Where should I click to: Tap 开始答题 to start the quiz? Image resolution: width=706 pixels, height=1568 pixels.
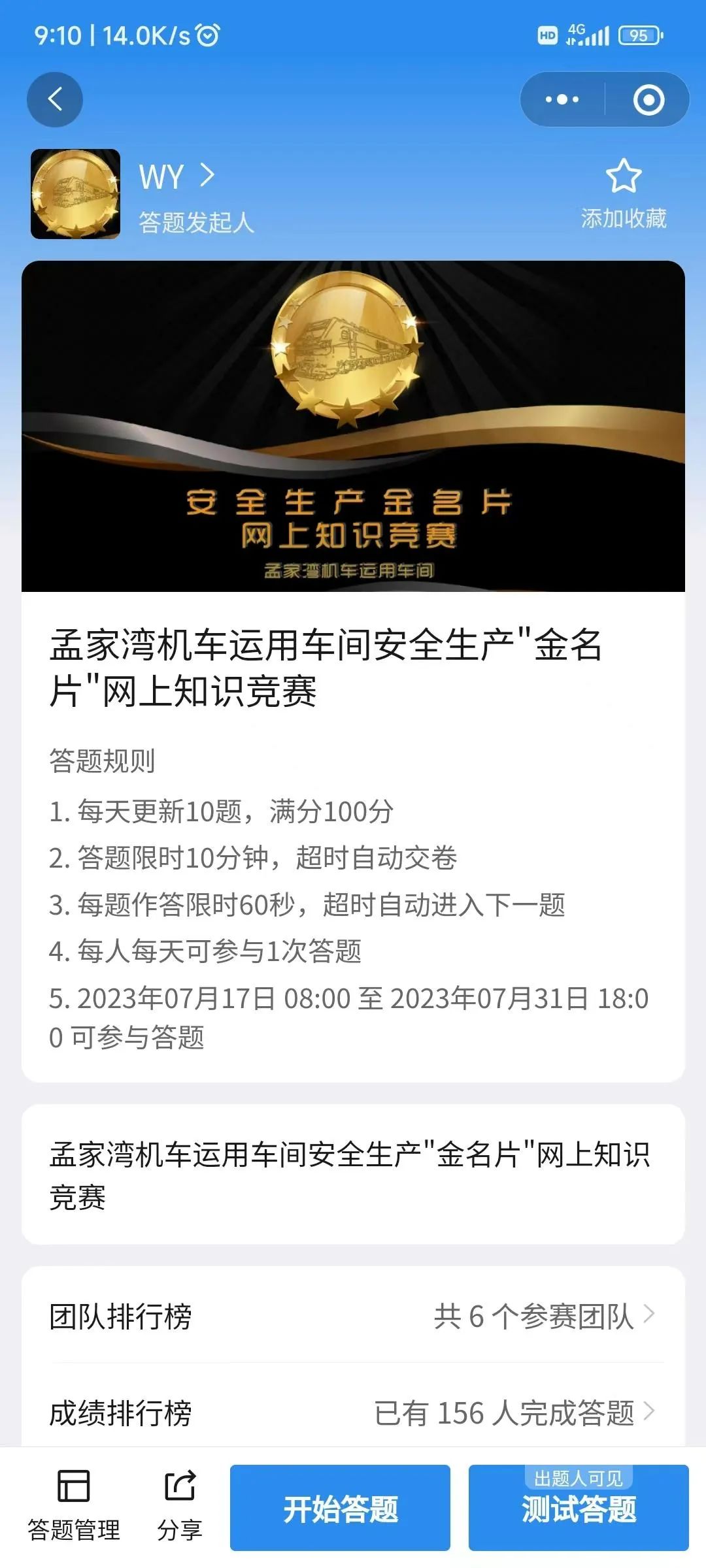click(340, 1508)
